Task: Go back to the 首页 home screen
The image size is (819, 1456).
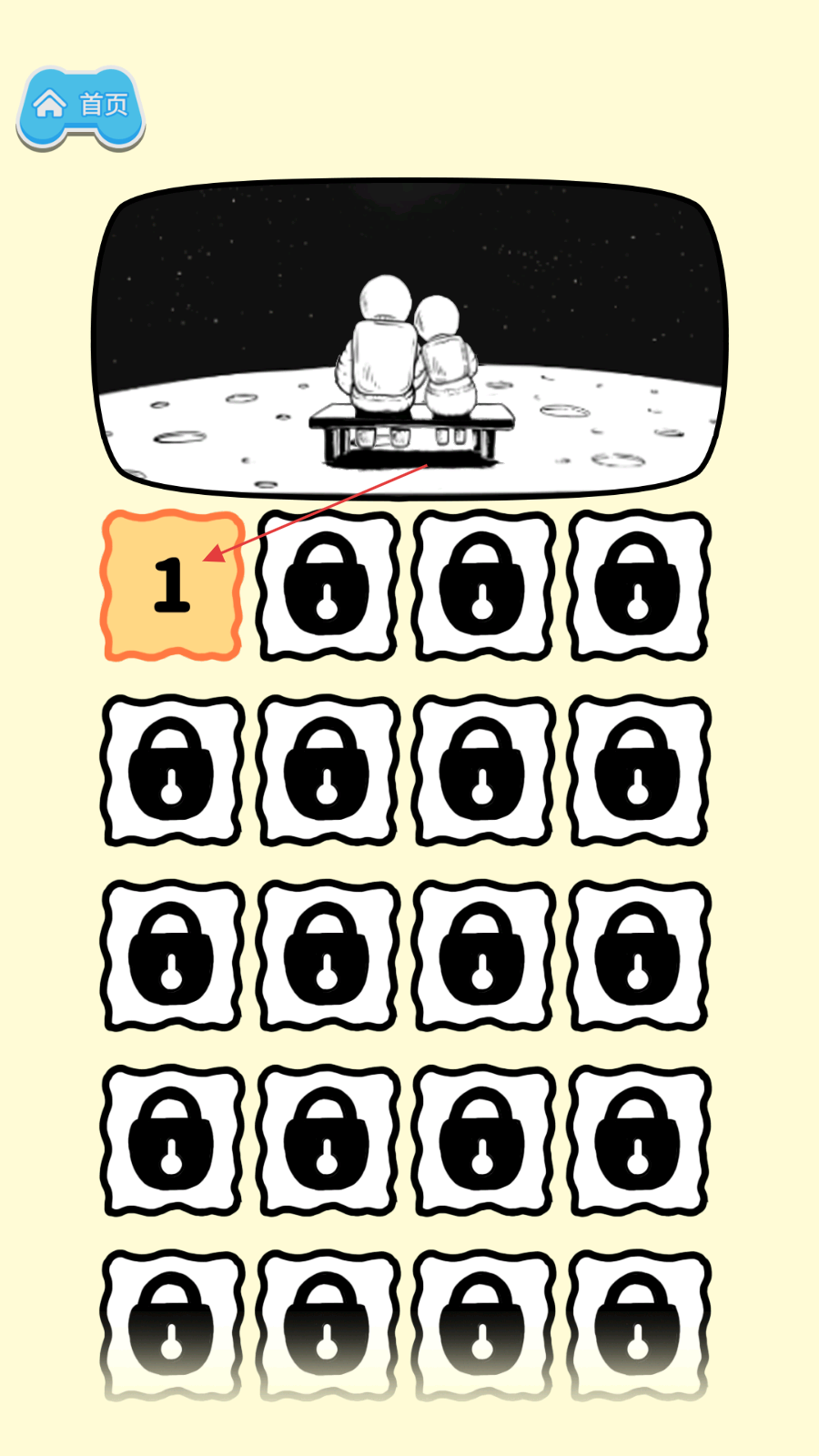Action: (81, 106)
